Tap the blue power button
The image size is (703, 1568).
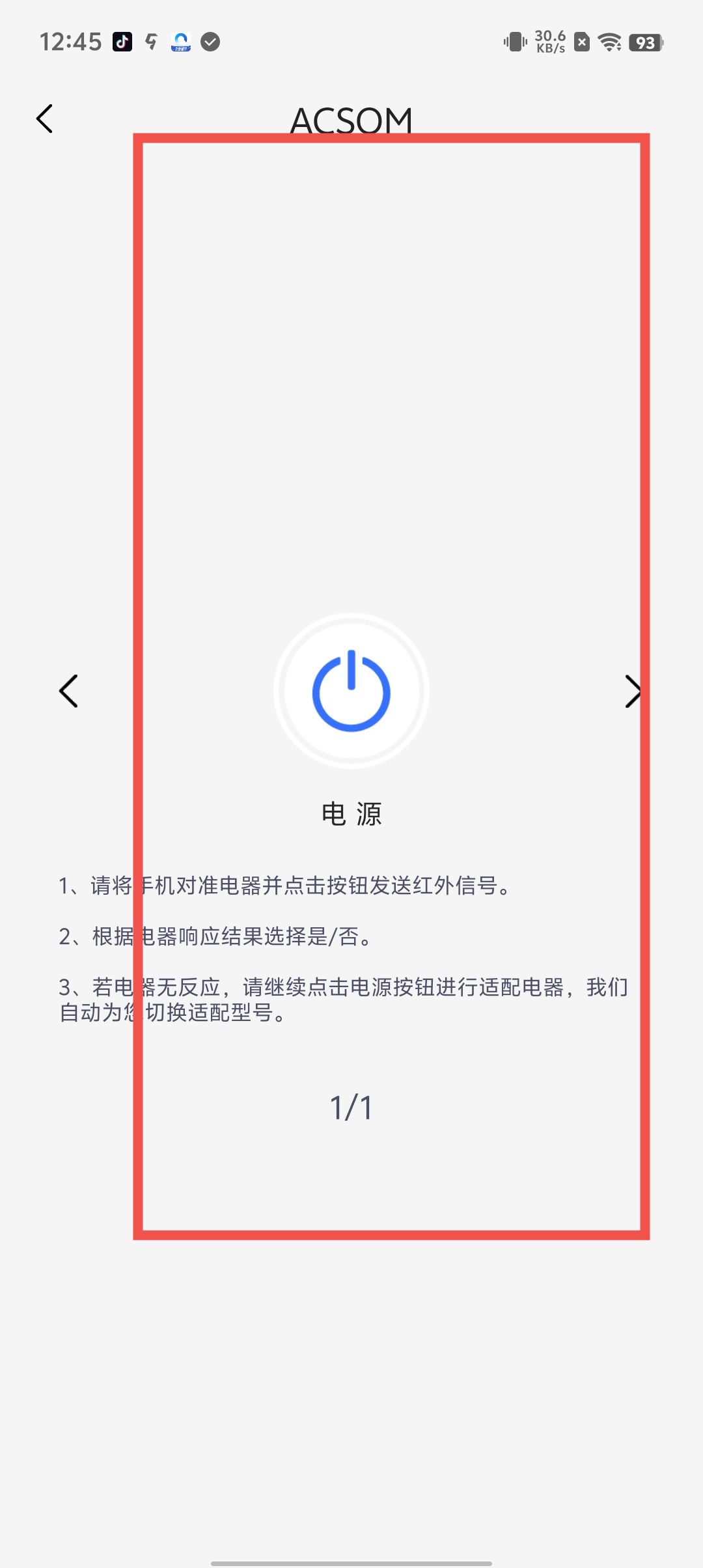coord(351,691)
